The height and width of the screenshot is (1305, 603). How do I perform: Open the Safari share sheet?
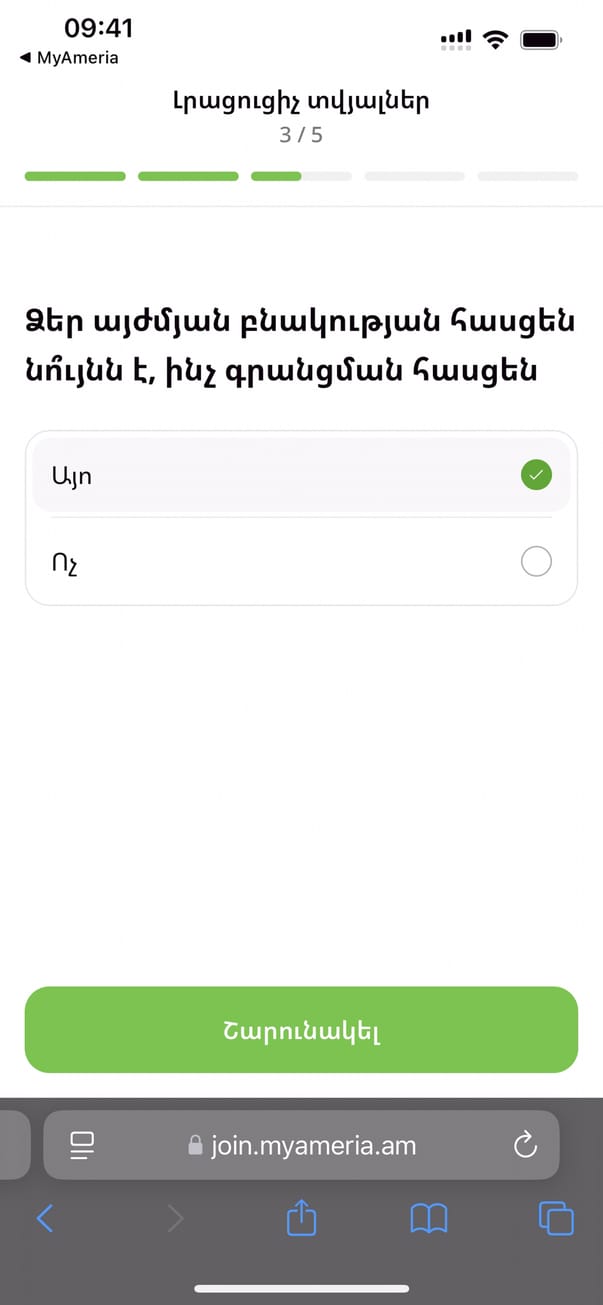point(301,1218)
